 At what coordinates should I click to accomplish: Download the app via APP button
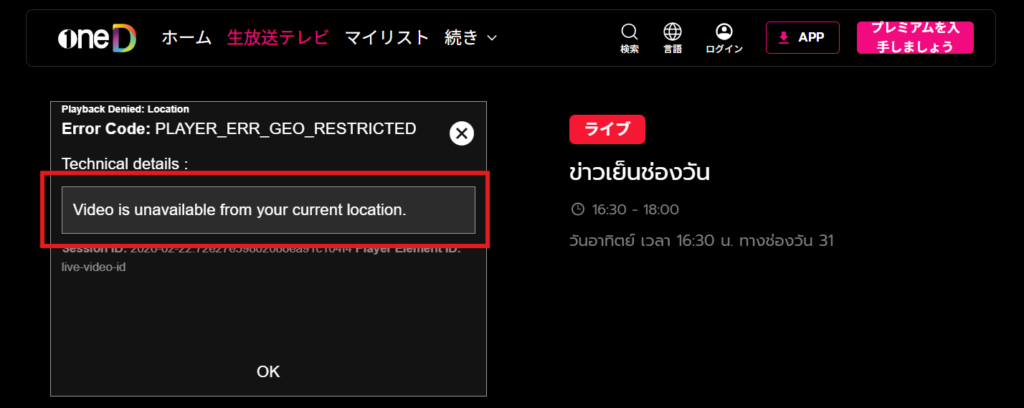coord(802,37)
